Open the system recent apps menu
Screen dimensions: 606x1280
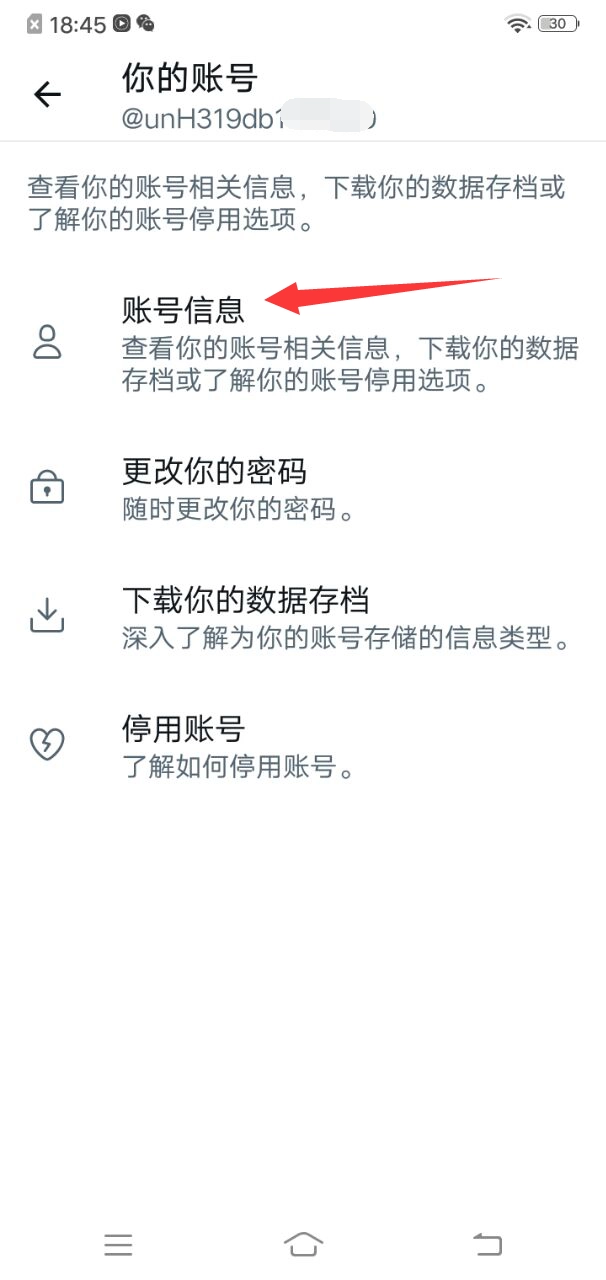[118, 1244]
